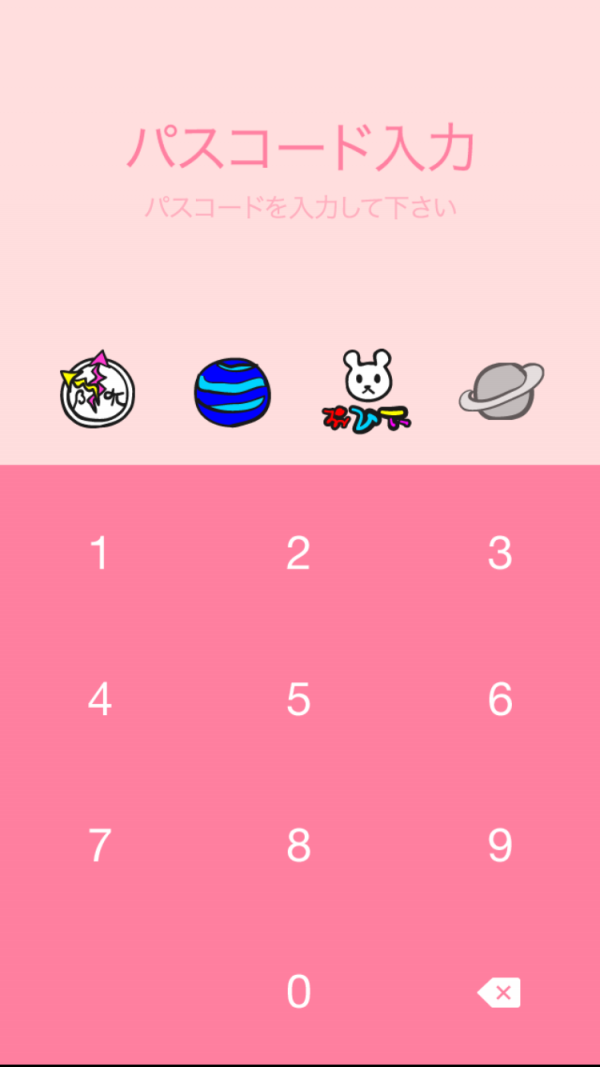The image size is (600, 1067).
Task: Select digit 9 on the keypad
Action: pos(499,846)
